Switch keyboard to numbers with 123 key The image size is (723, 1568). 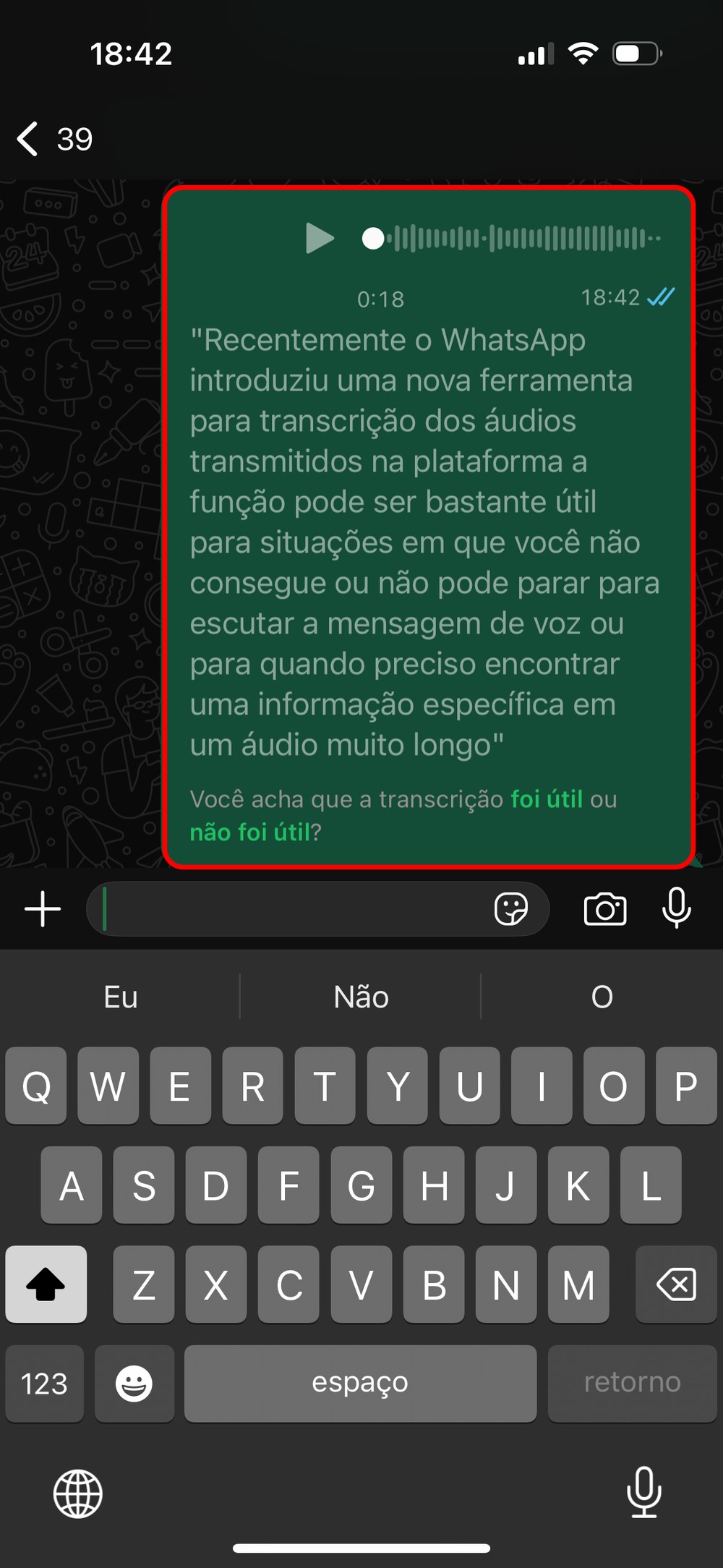coord(44,1384)
